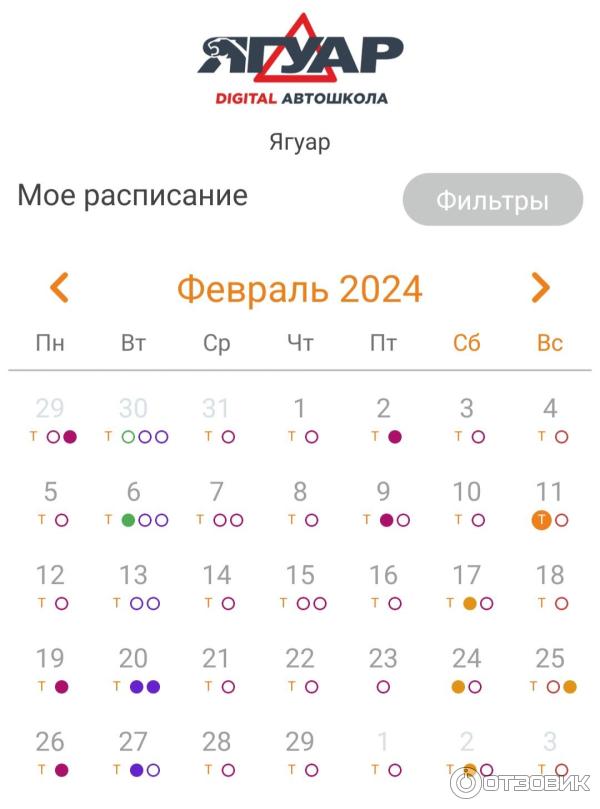Screen dimensions: 600x809
Task: Open the schedule for February 19
Action: tap(50, 660)
